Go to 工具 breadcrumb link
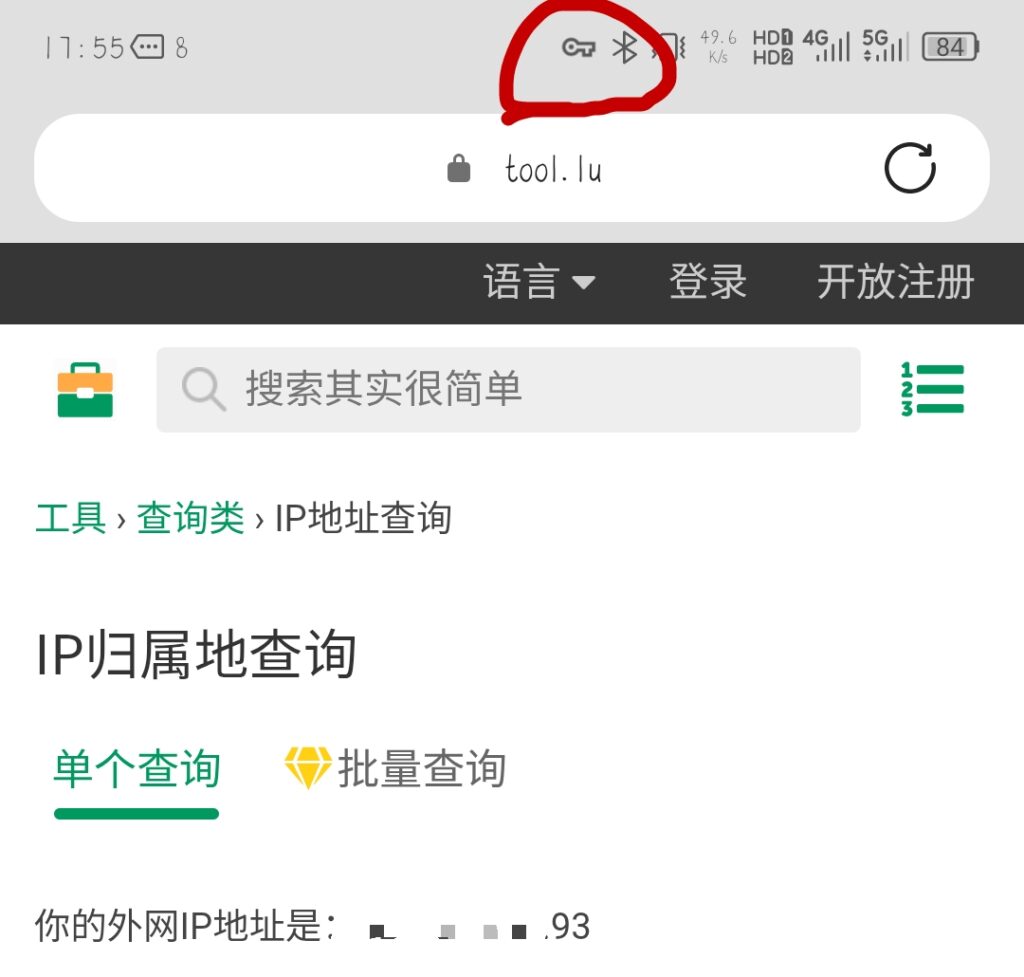 (70, 518)
